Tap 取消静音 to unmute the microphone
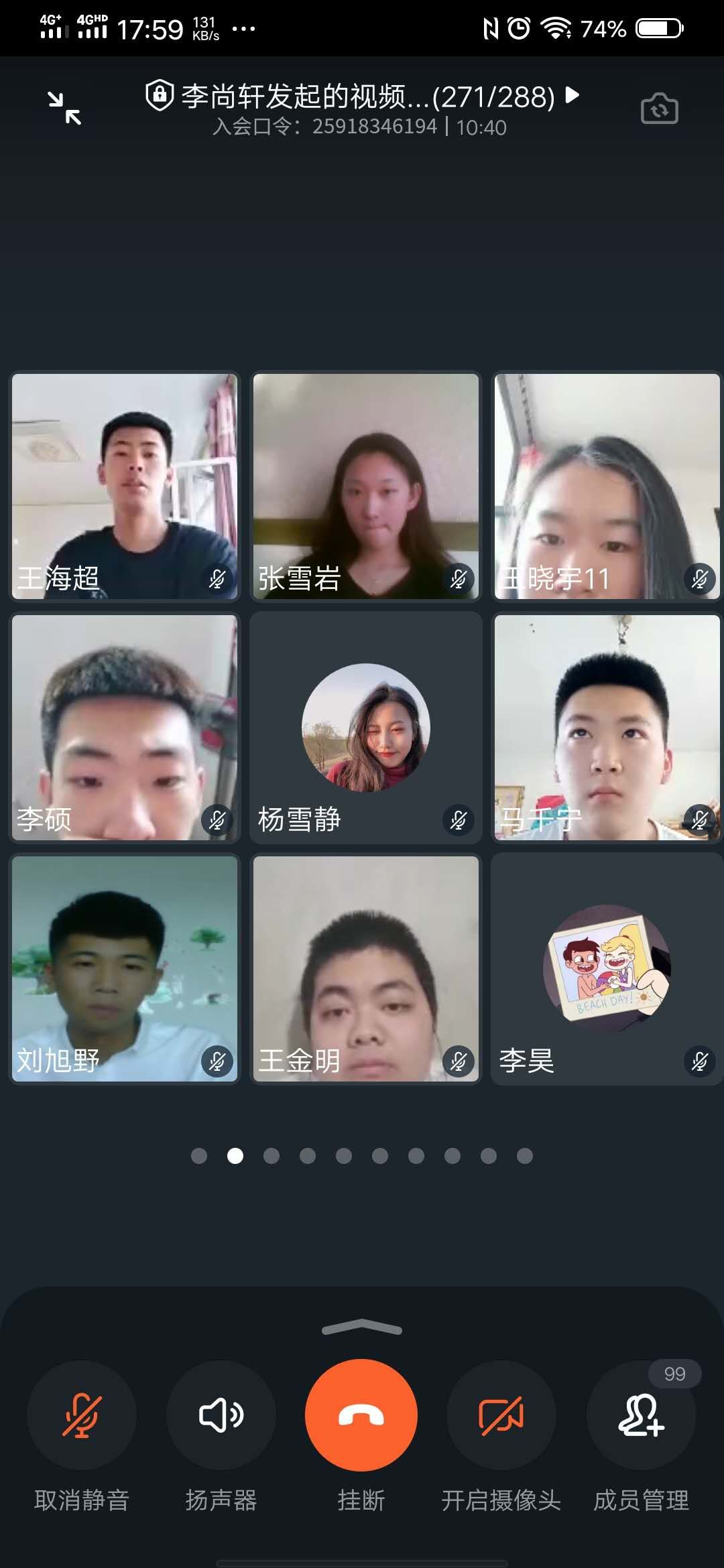The width and height of the screenshot is (724, 1568). coord(82,1415)
